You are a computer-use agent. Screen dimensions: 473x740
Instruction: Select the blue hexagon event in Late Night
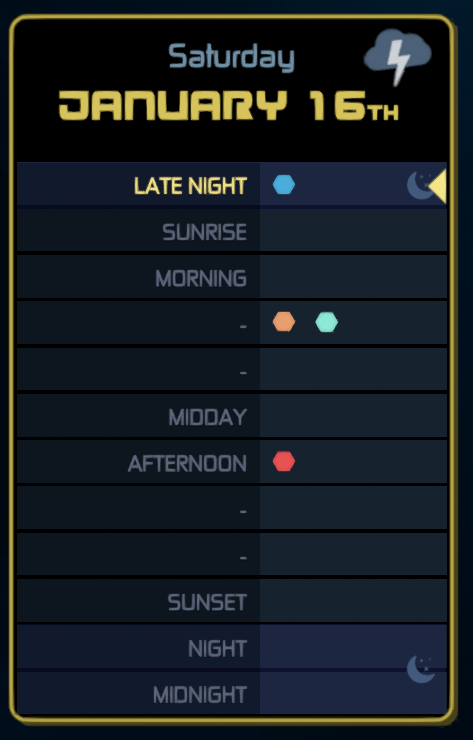click(284, 185)
